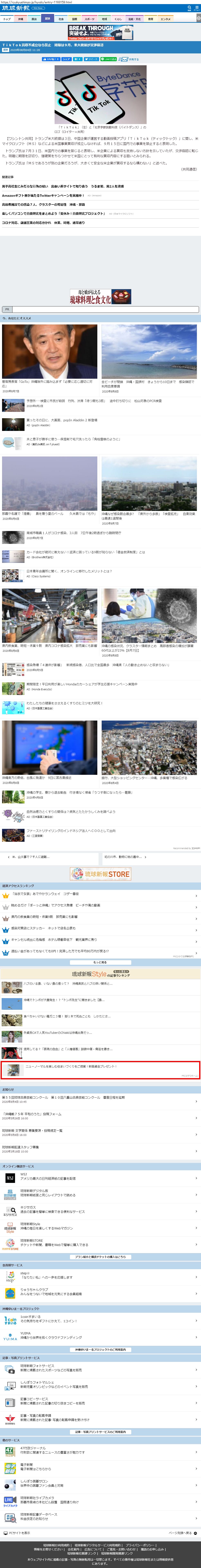Open related article about Amazonギフト券 Twitter campaign

pyautogui.click(x=43, y=195)
